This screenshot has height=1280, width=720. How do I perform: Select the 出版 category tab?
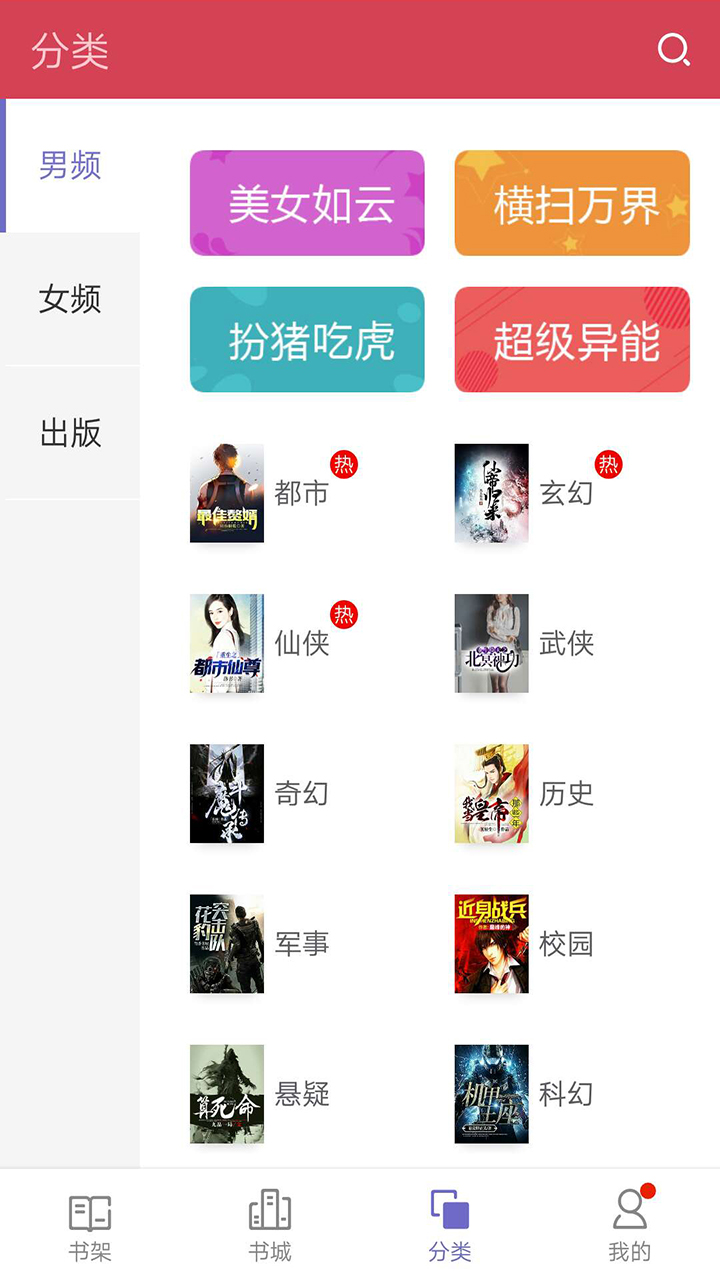tap(70, 433)
